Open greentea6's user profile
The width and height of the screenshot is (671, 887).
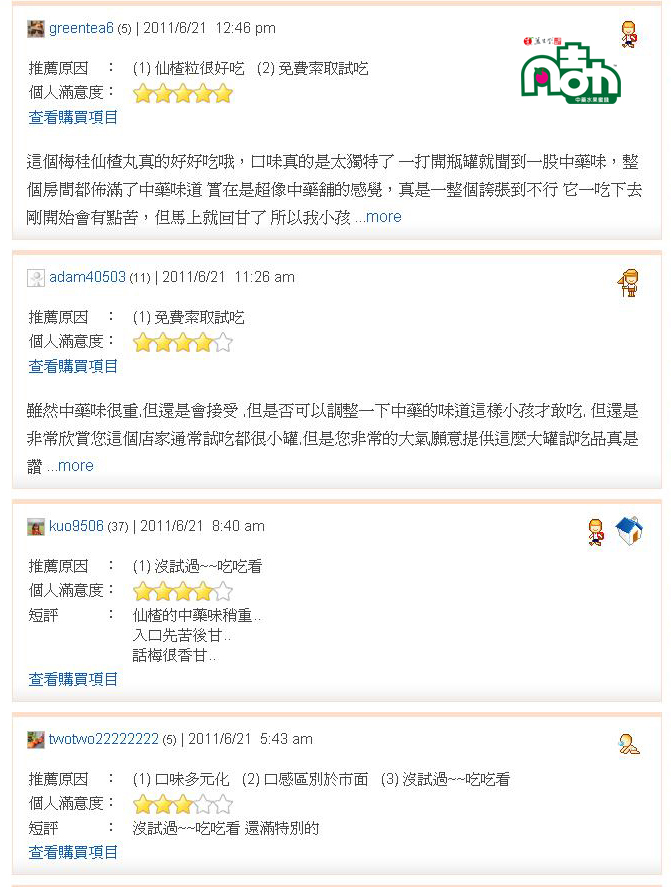[81, 28]
